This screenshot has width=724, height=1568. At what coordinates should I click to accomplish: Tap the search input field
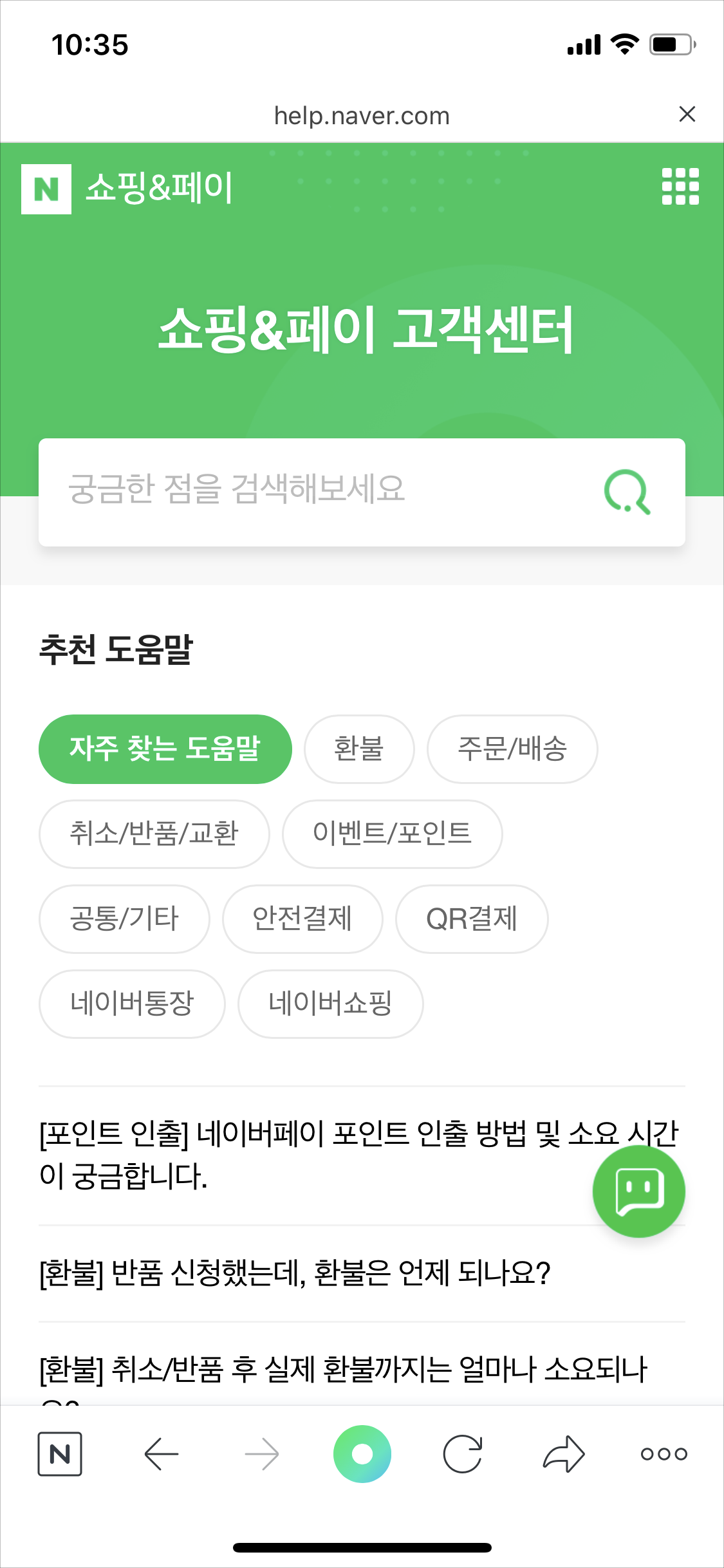click(x=290, y=492)
